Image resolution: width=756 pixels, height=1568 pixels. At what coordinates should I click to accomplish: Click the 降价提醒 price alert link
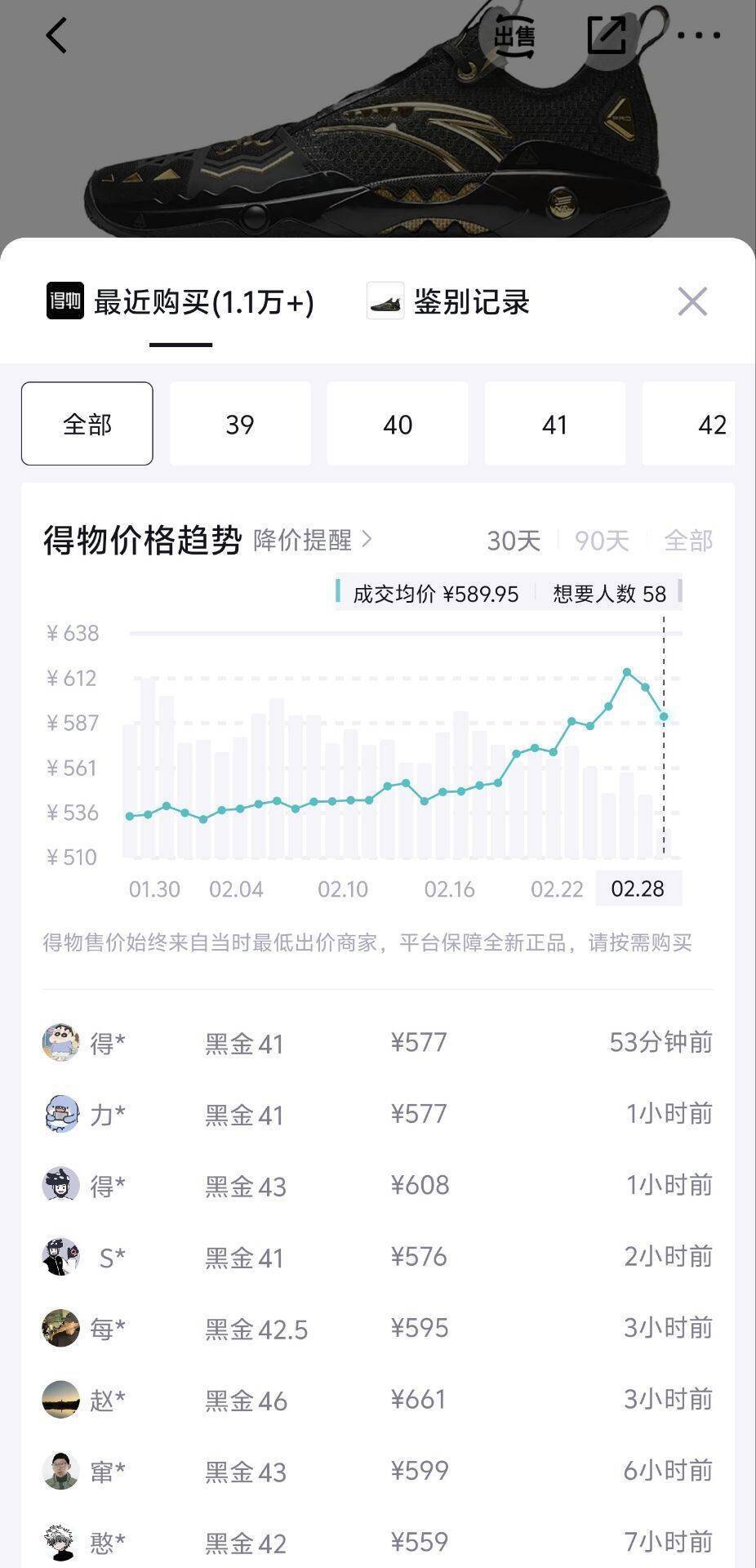(305, 541)
